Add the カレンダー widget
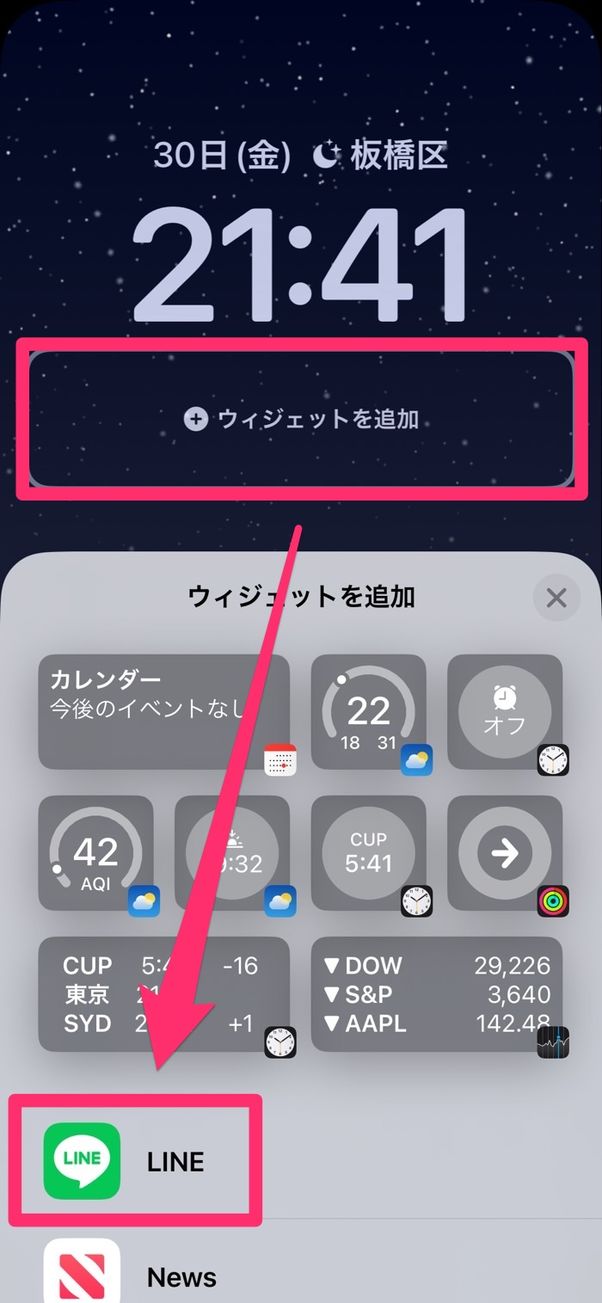Viewport: 602px width, 1303px height. 164,712
